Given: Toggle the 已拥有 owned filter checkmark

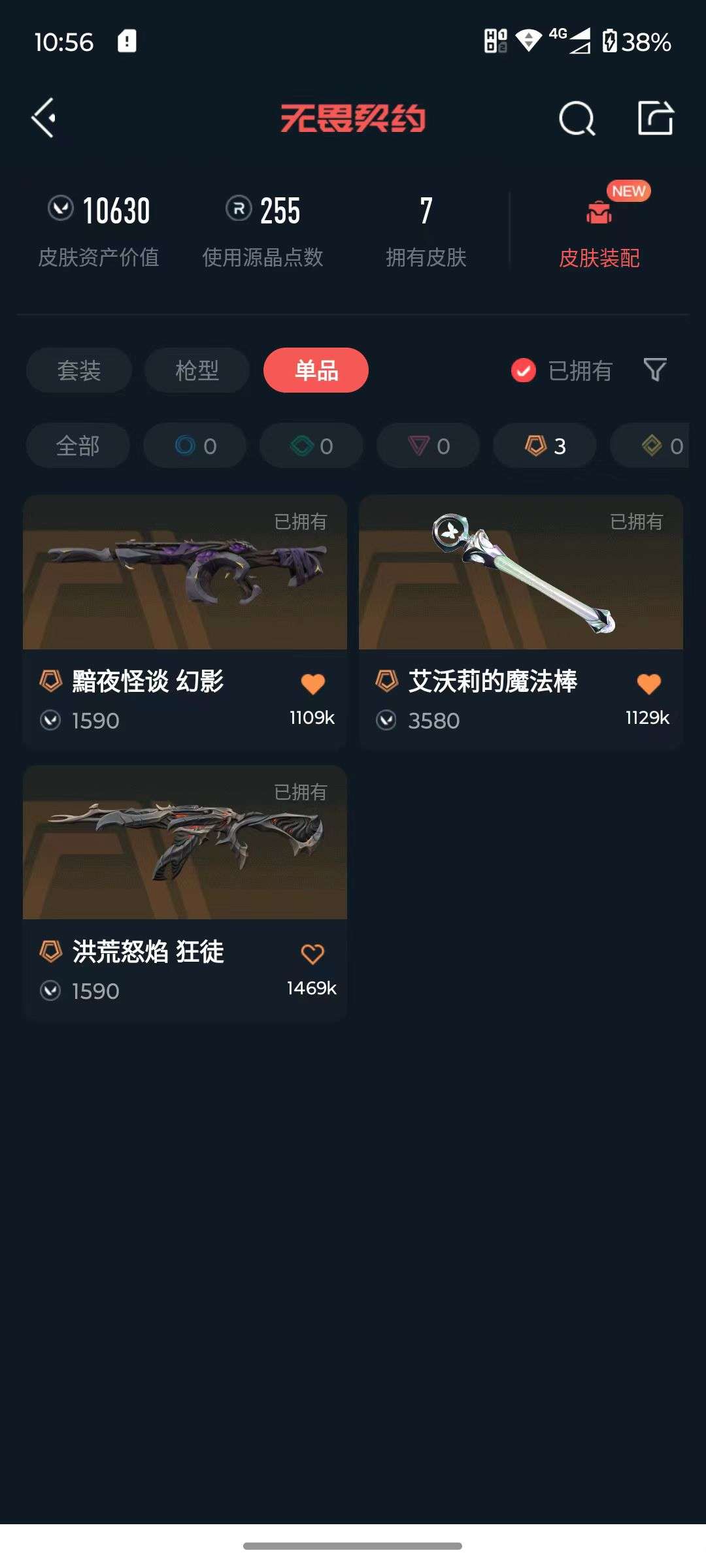Looking at the screenshot, I should [x=523, y=370].
